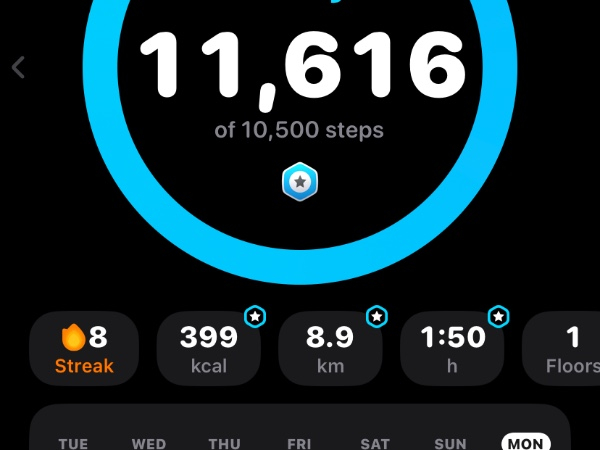Open the 1:50 h active time card

[x=452, y=348]
